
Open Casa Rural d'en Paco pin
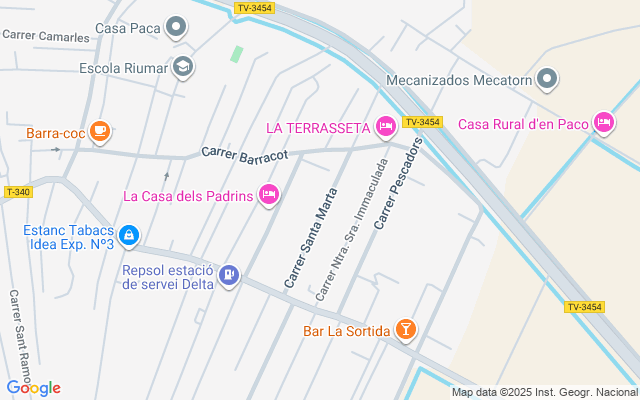click(x=603, y=122)
